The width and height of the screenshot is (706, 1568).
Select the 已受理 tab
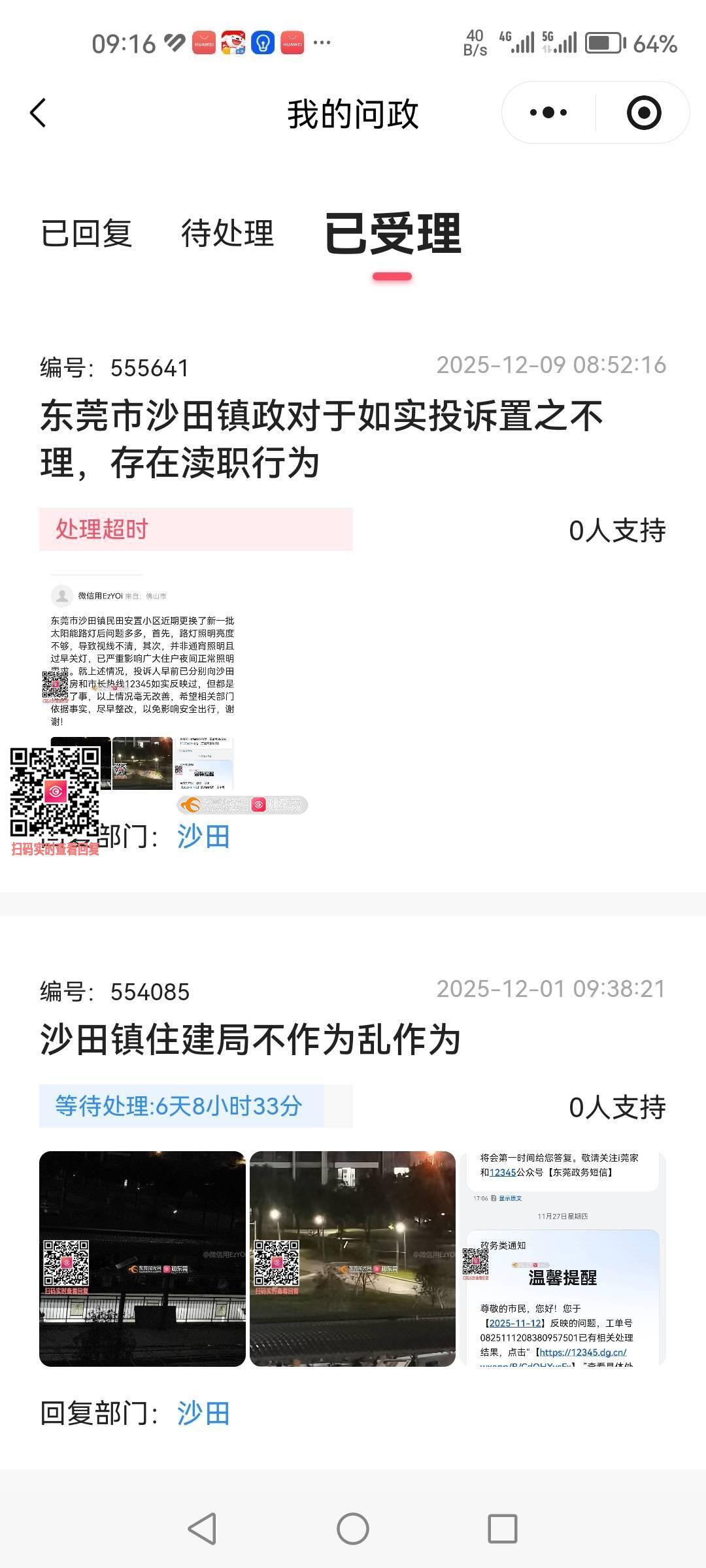click(392, 235)
